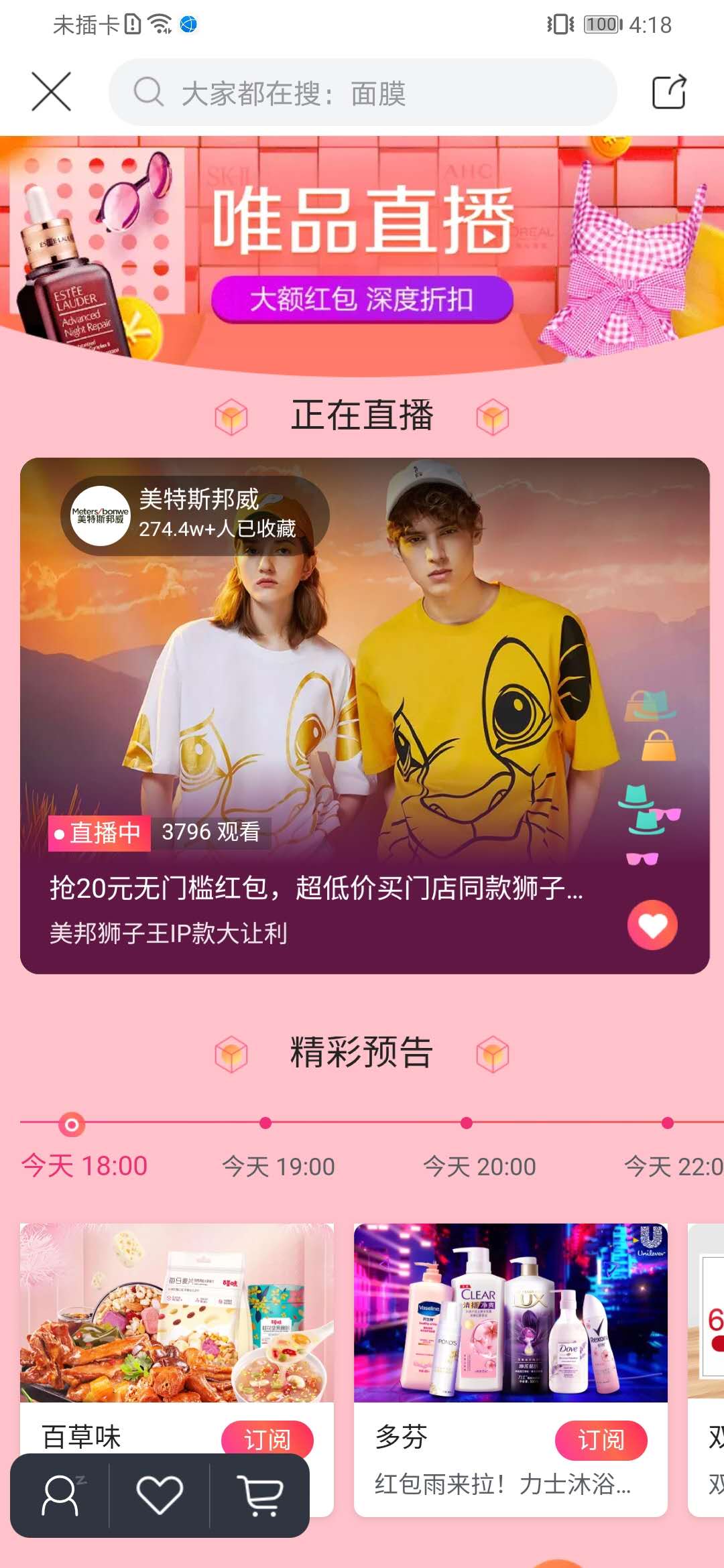Click the magnifier icon in the search bar

(x=149, y=93)
